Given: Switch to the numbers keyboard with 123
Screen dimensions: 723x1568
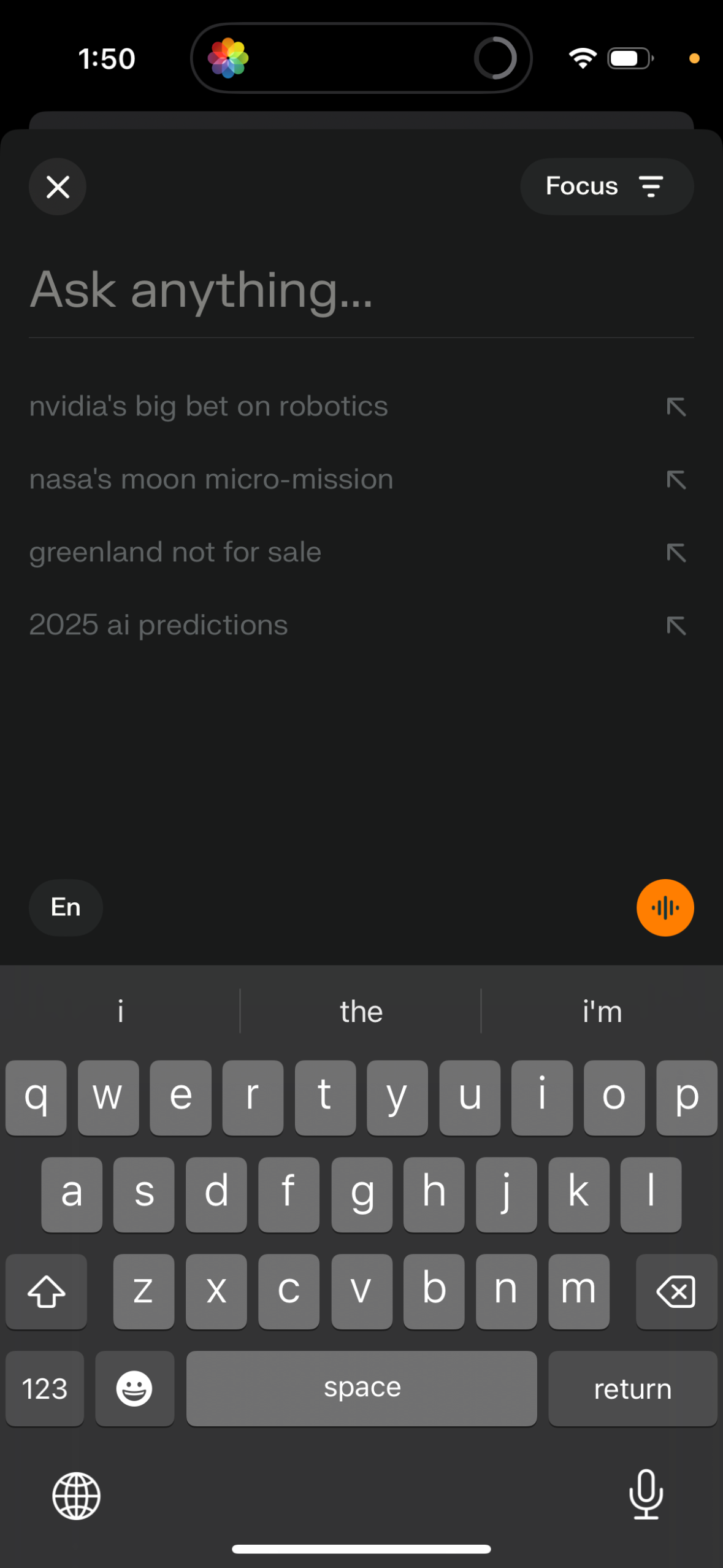Looking at the screenshot, I should (x=44, y=1388).
